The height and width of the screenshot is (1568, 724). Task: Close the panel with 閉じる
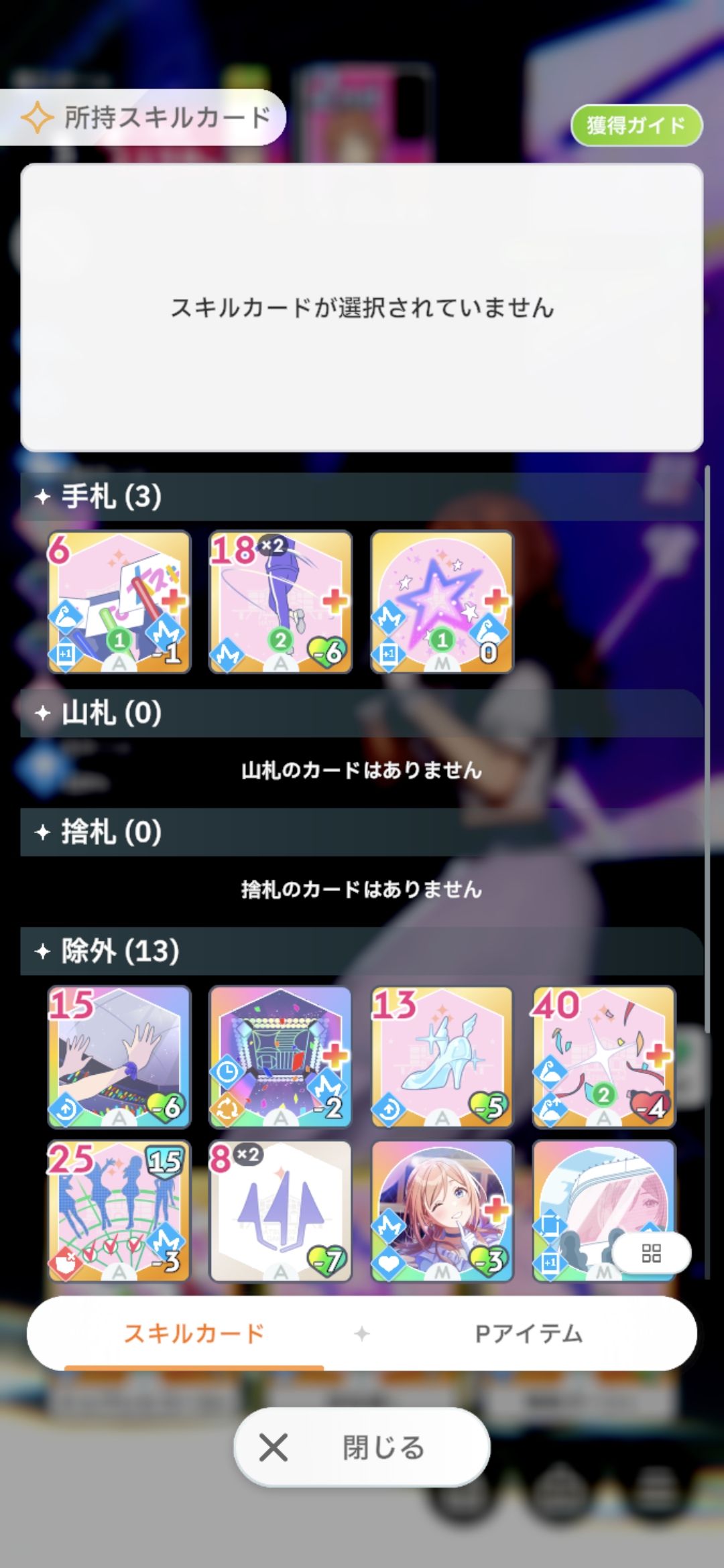pos(362,1447)
